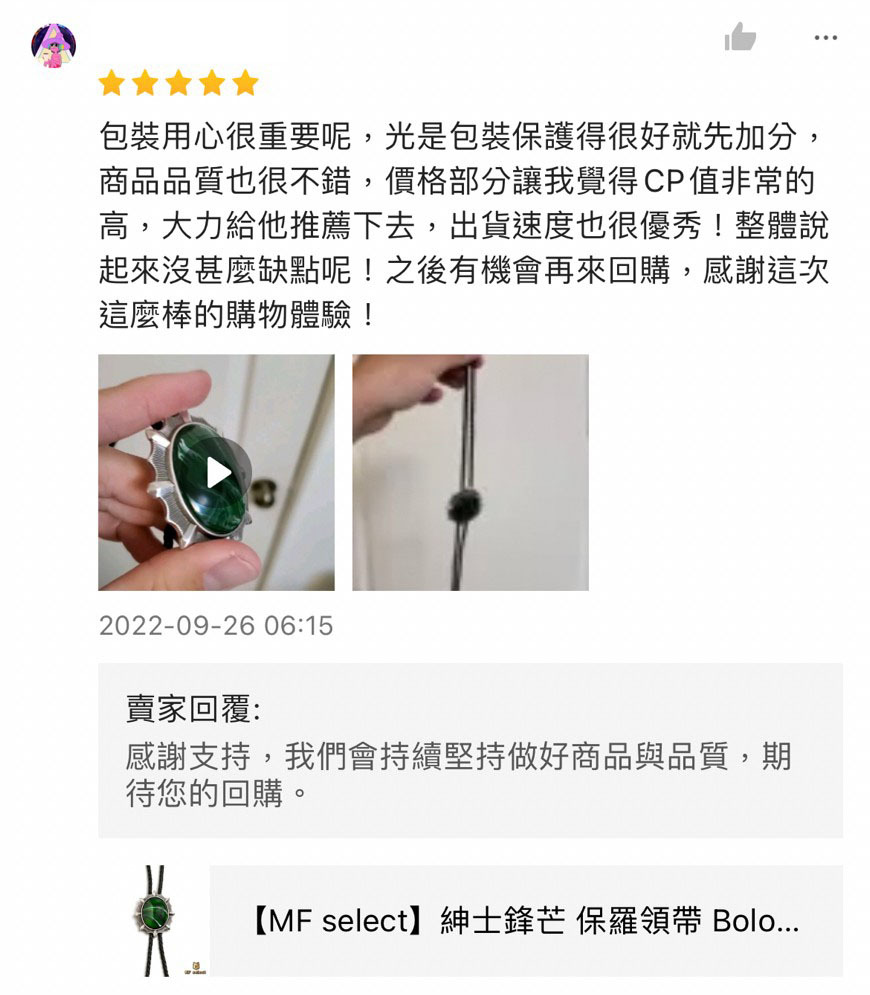Open the reviewer's profile avatar
870x995 pixels.
point(54,46)
